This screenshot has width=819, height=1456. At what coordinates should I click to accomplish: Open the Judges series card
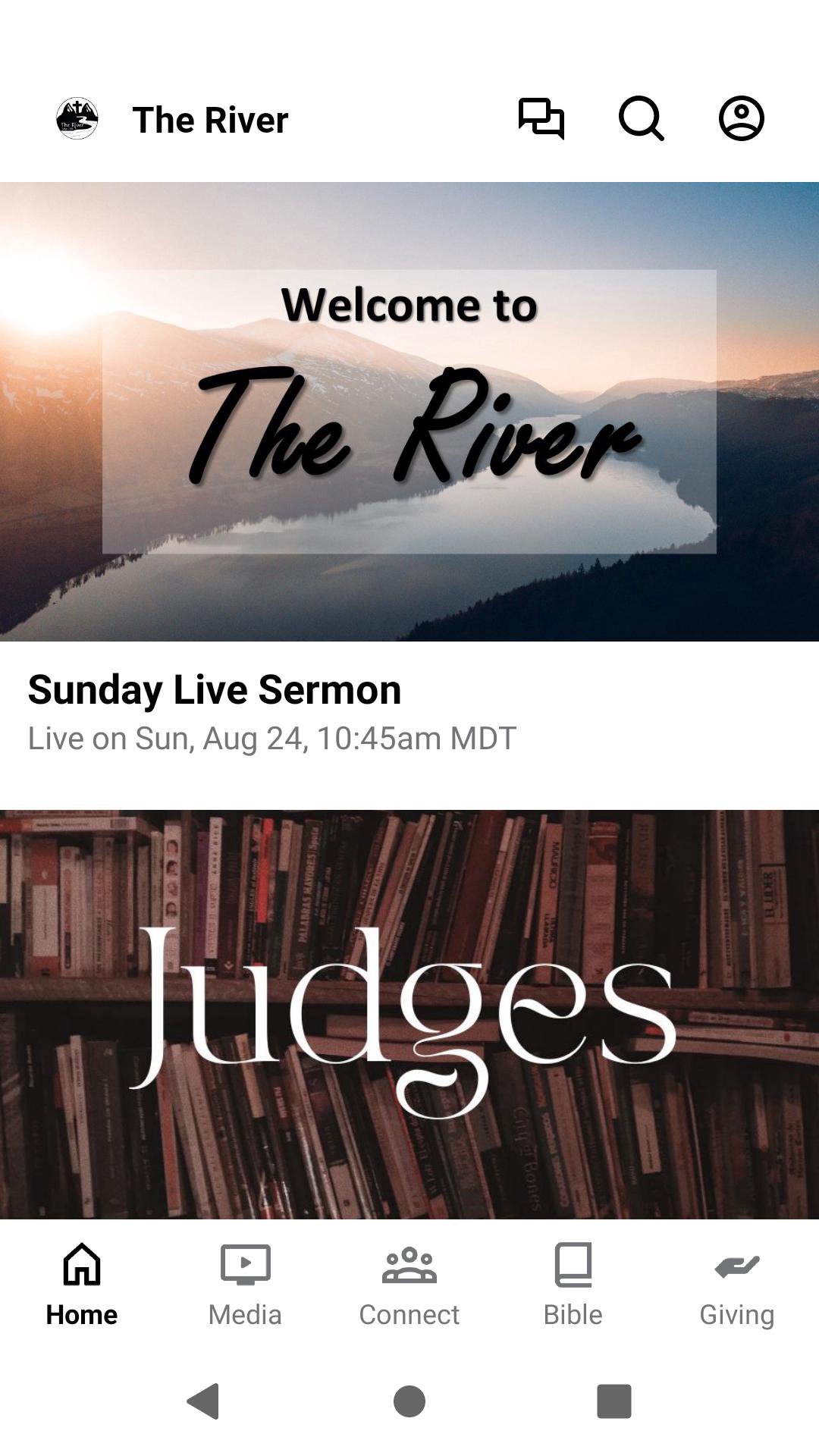(409, 1015)
